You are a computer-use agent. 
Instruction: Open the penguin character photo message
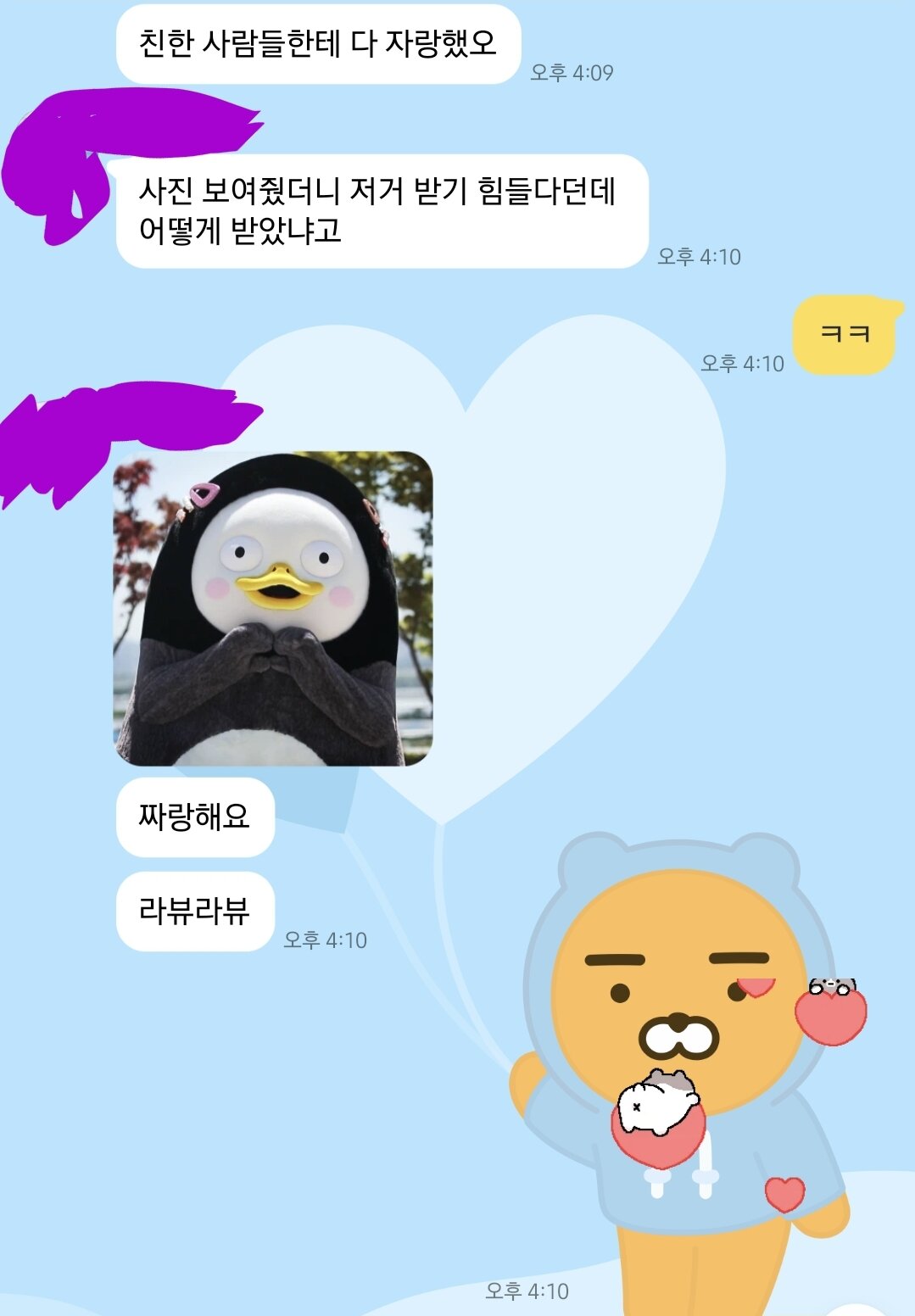273,609
